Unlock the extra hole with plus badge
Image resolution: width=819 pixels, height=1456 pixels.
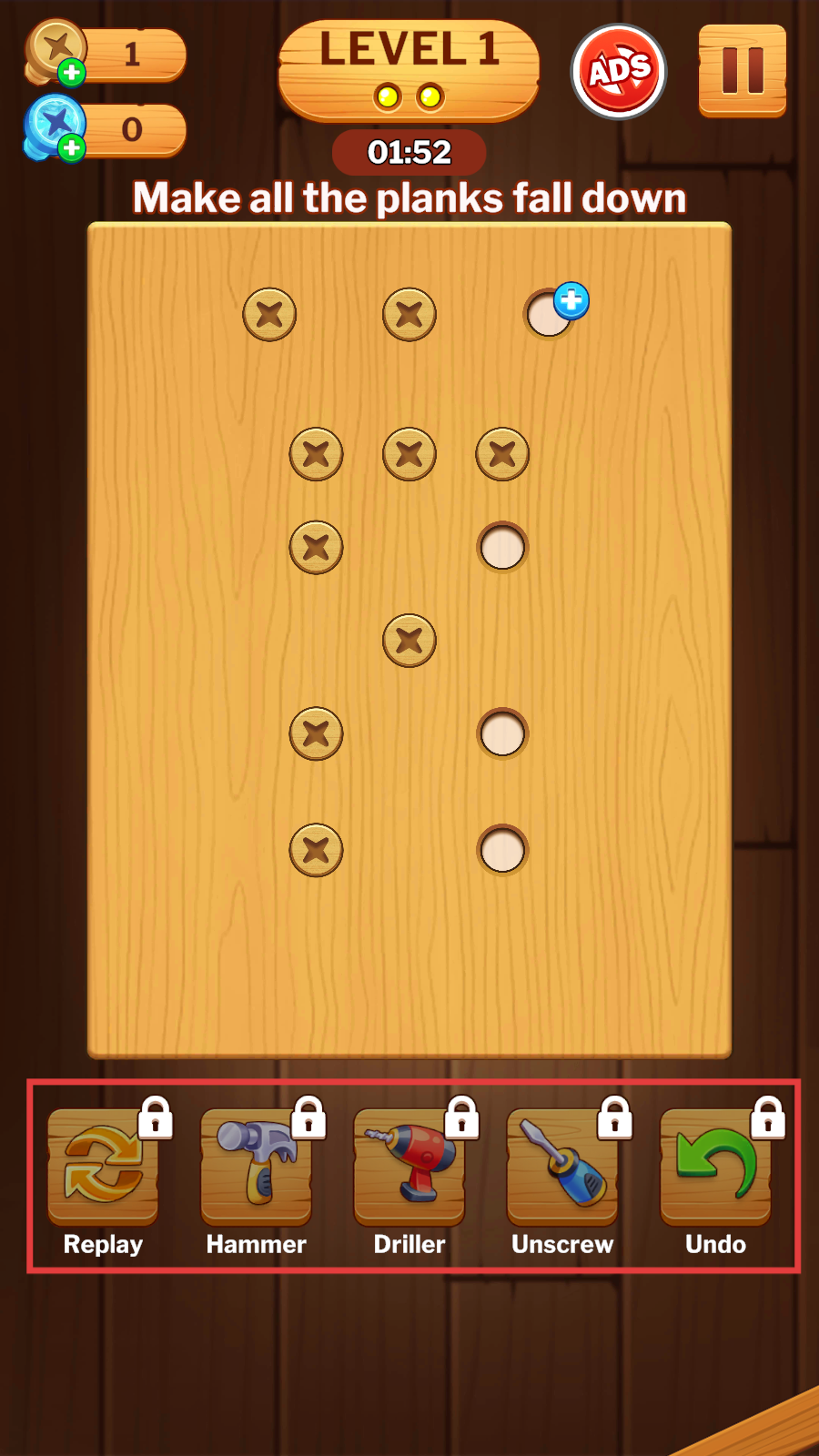point(555,310)
